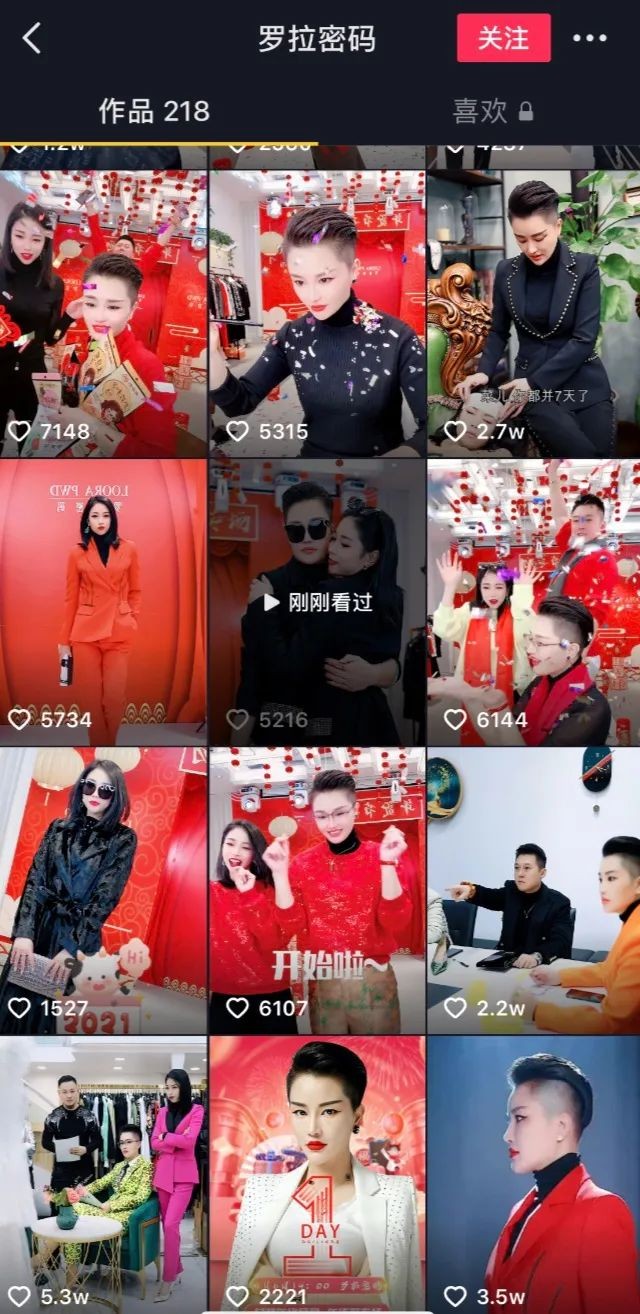Open the video with 6144 likes
Screen dimensions: 640x1314
point(534,602)
